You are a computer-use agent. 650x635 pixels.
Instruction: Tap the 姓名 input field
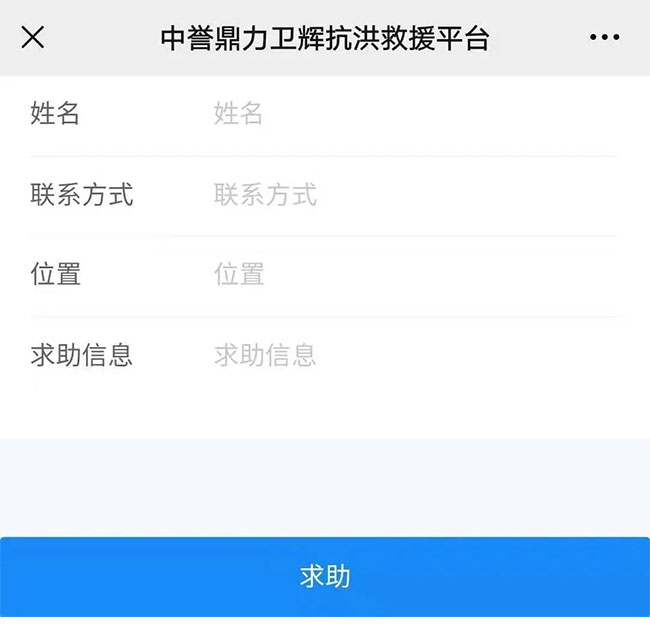click(x=410, y=114)
